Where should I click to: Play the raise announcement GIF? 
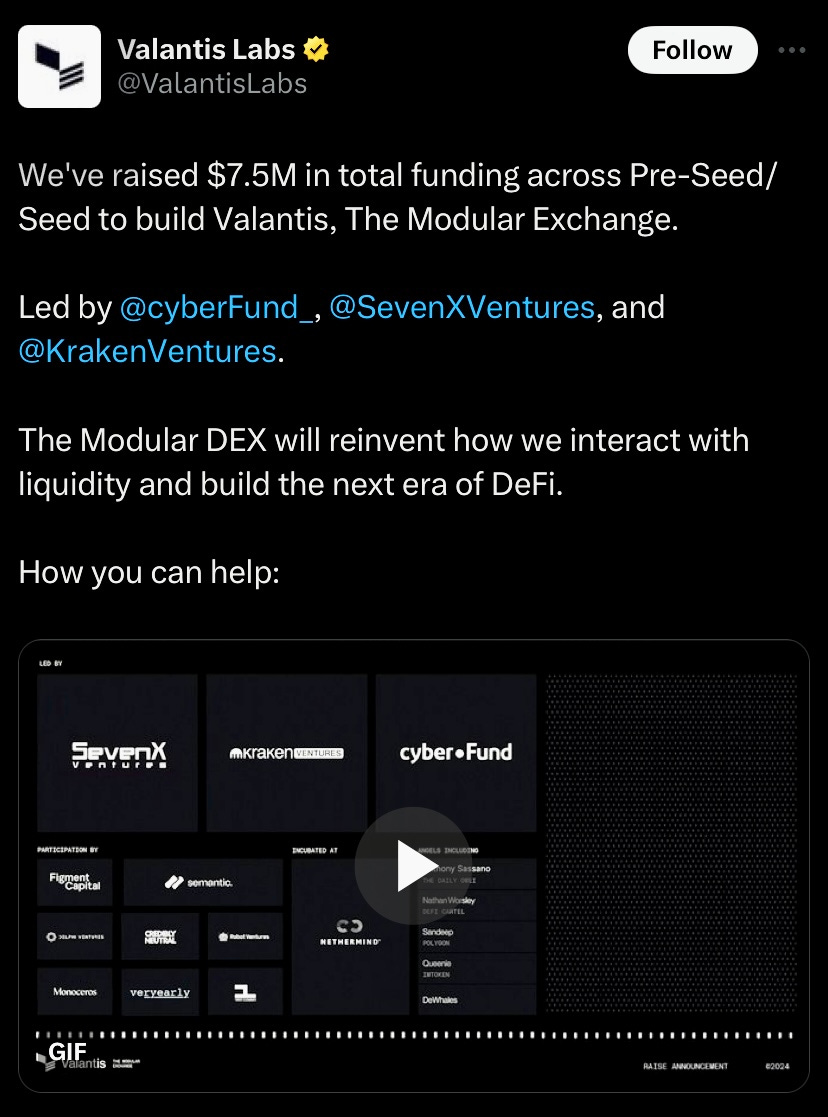[x=412, y=865]
